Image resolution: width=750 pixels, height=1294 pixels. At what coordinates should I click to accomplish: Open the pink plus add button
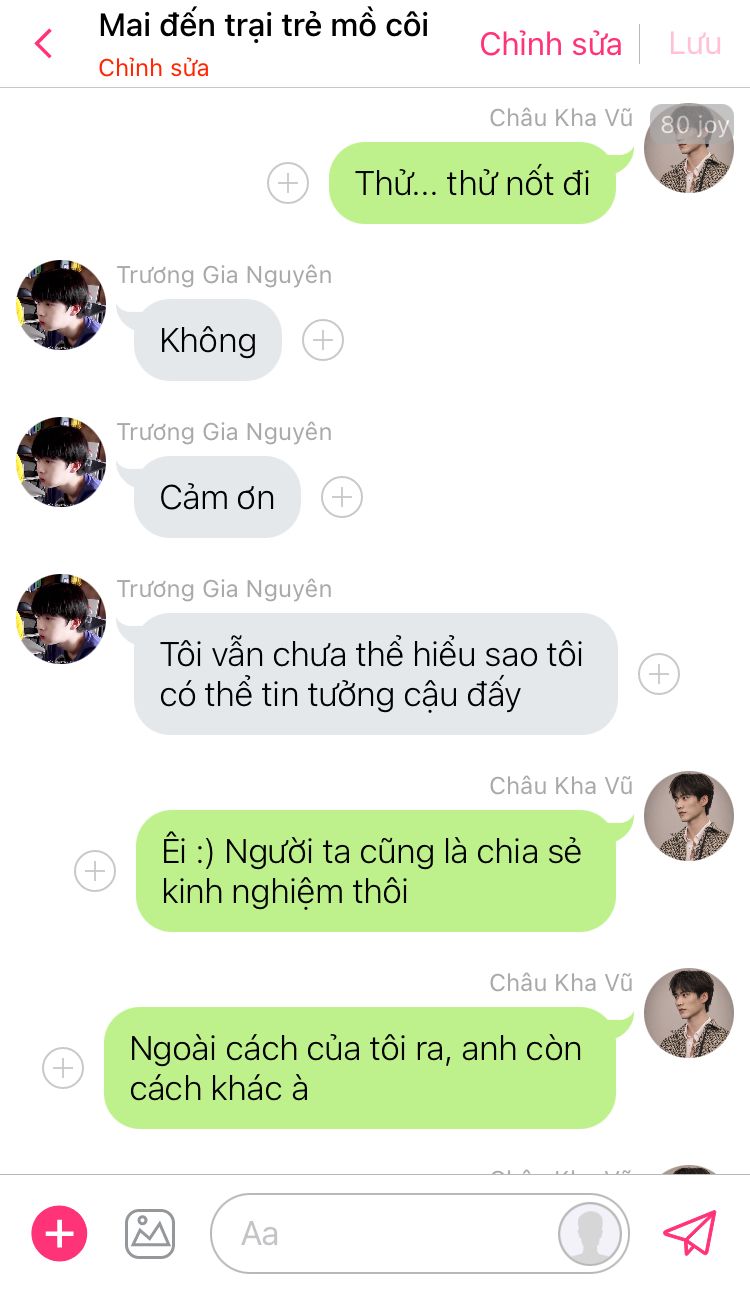tap(60, 1234)
